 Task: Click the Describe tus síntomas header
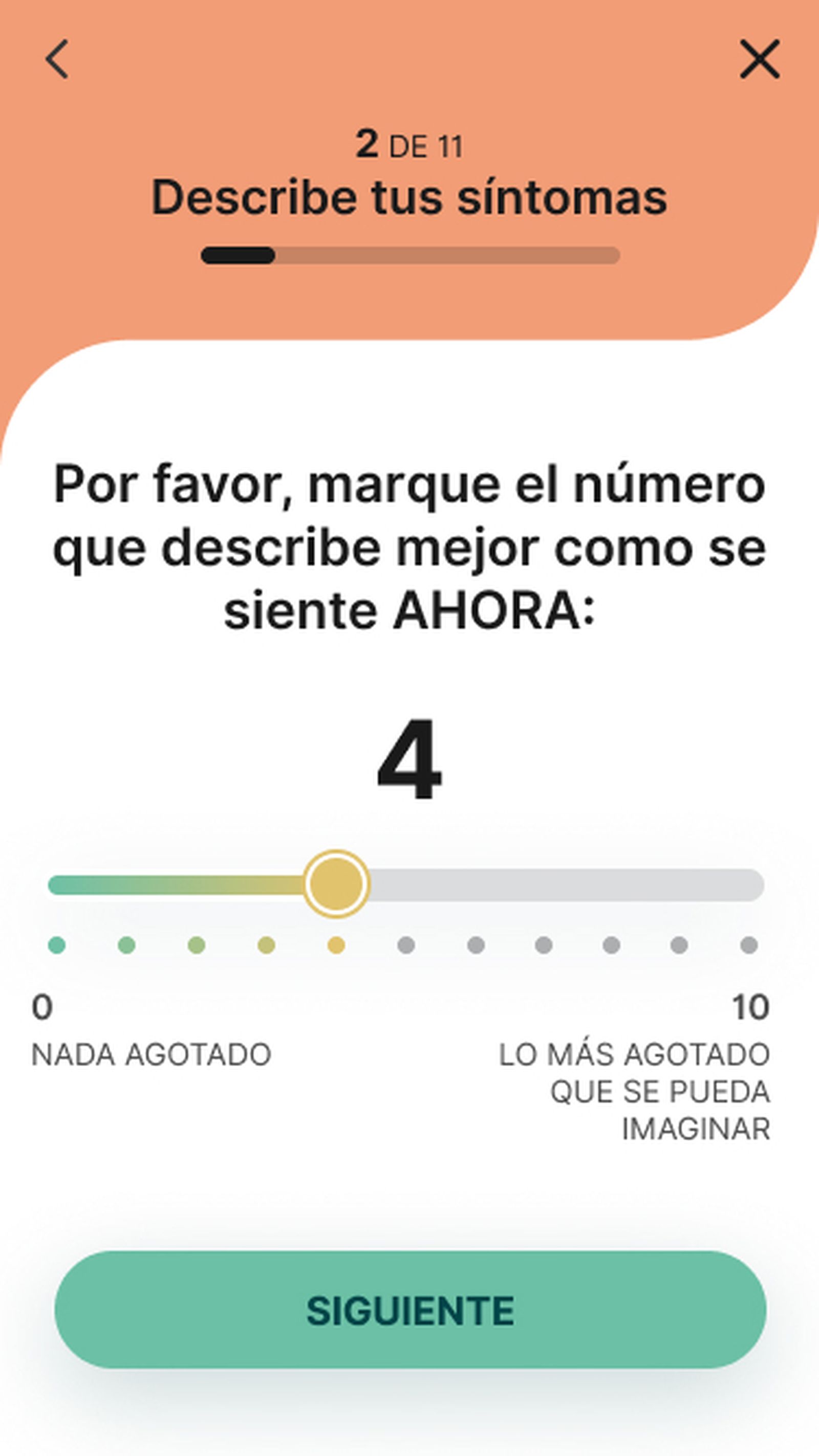point(409,196)
